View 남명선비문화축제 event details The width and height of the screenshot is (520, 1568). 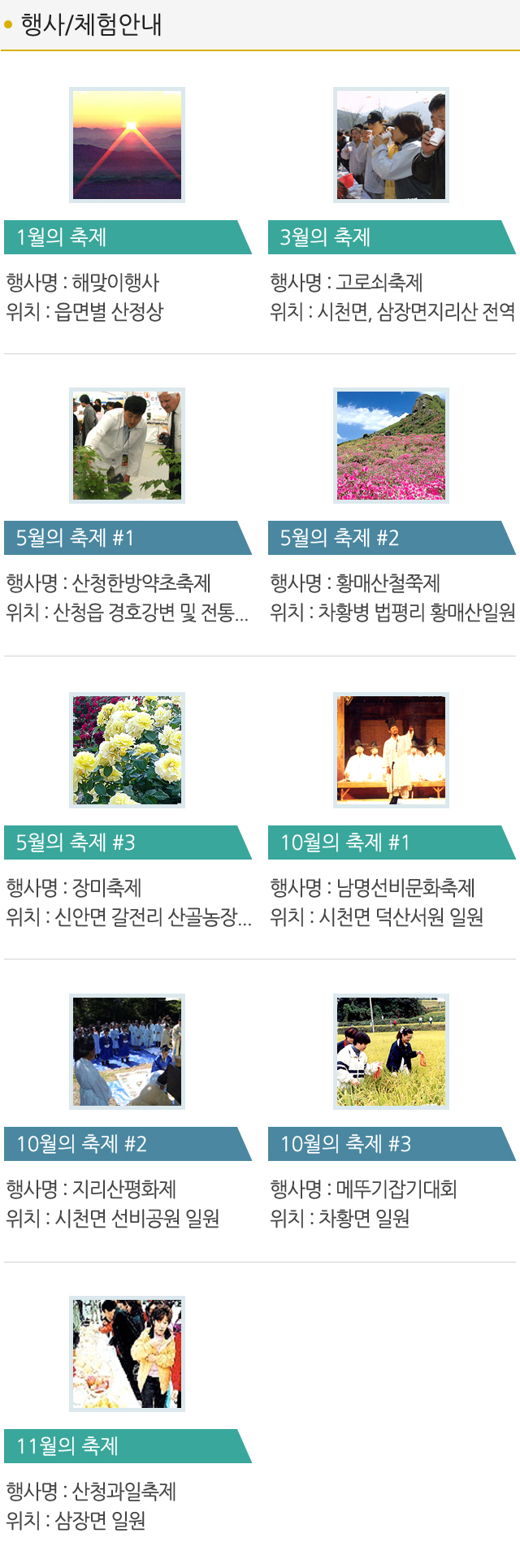pyautogui.click(x=391, y=750)
